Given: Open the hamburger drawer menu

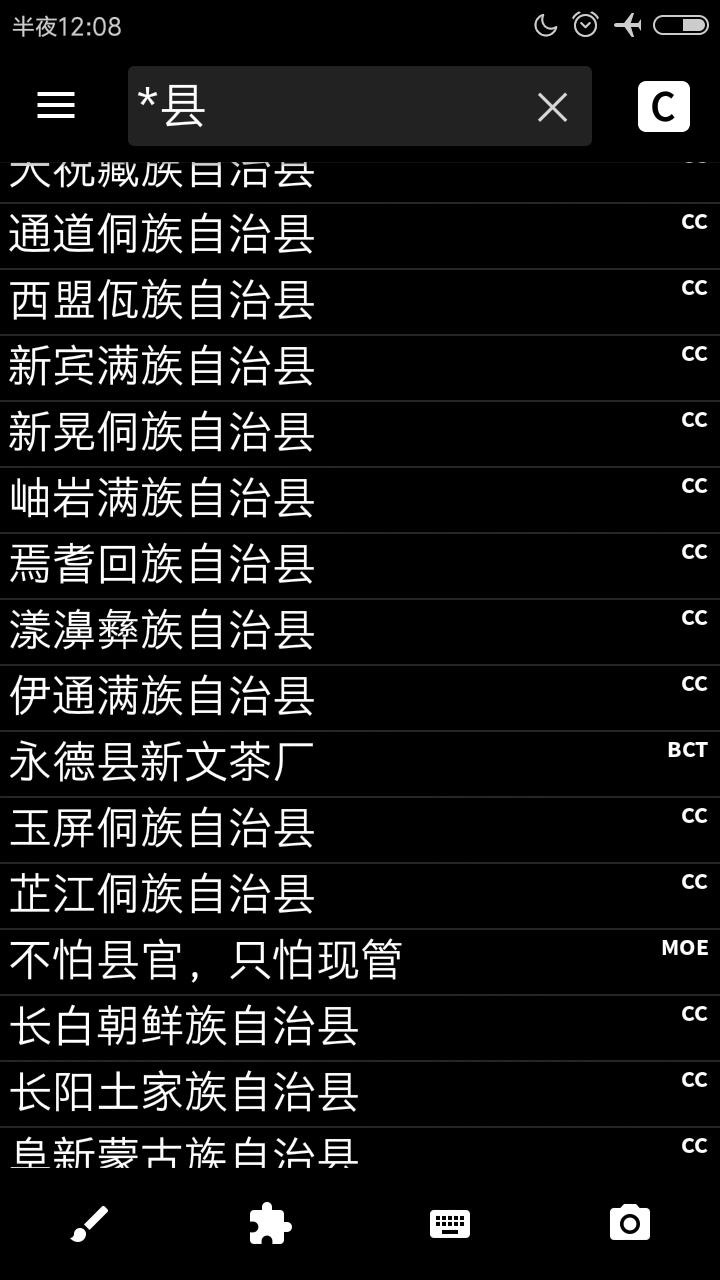Looking at the screenshot, I should tap(56, 106).
